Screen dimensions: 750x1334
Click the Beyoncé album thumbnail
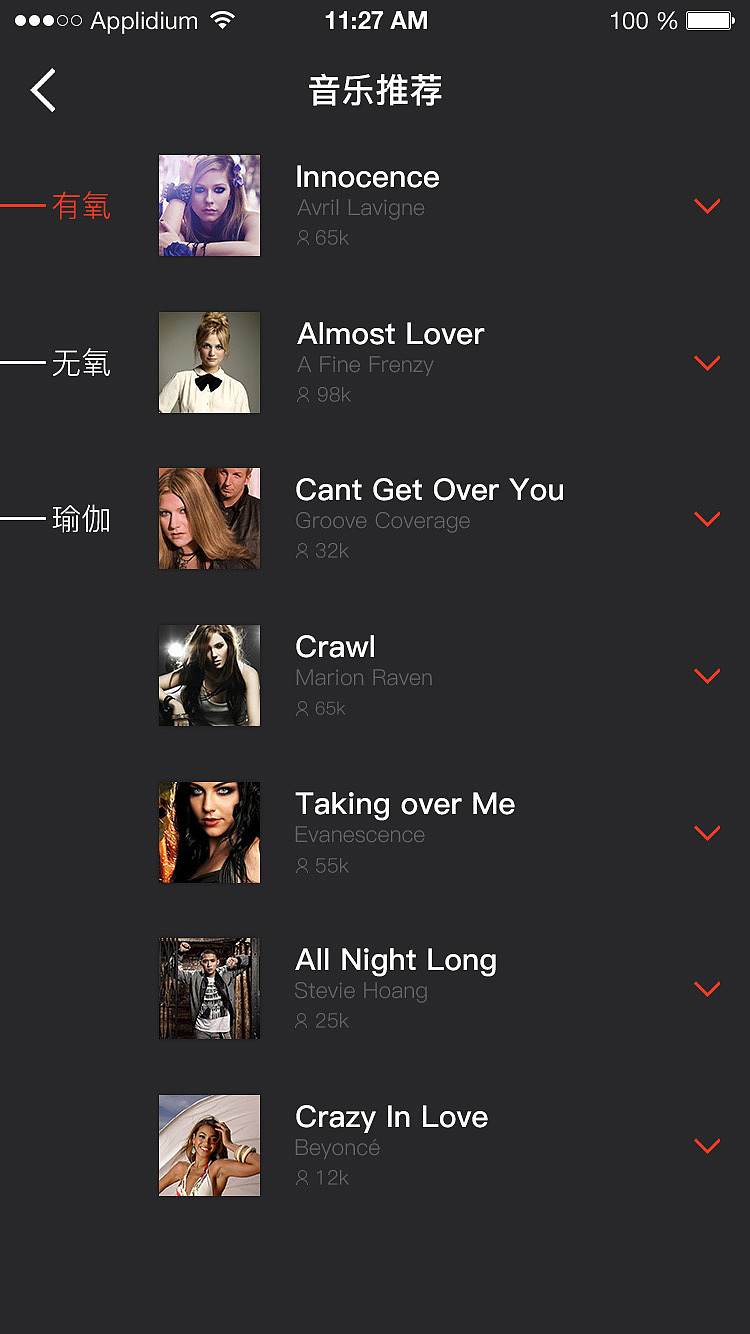tap(208, 1146)
